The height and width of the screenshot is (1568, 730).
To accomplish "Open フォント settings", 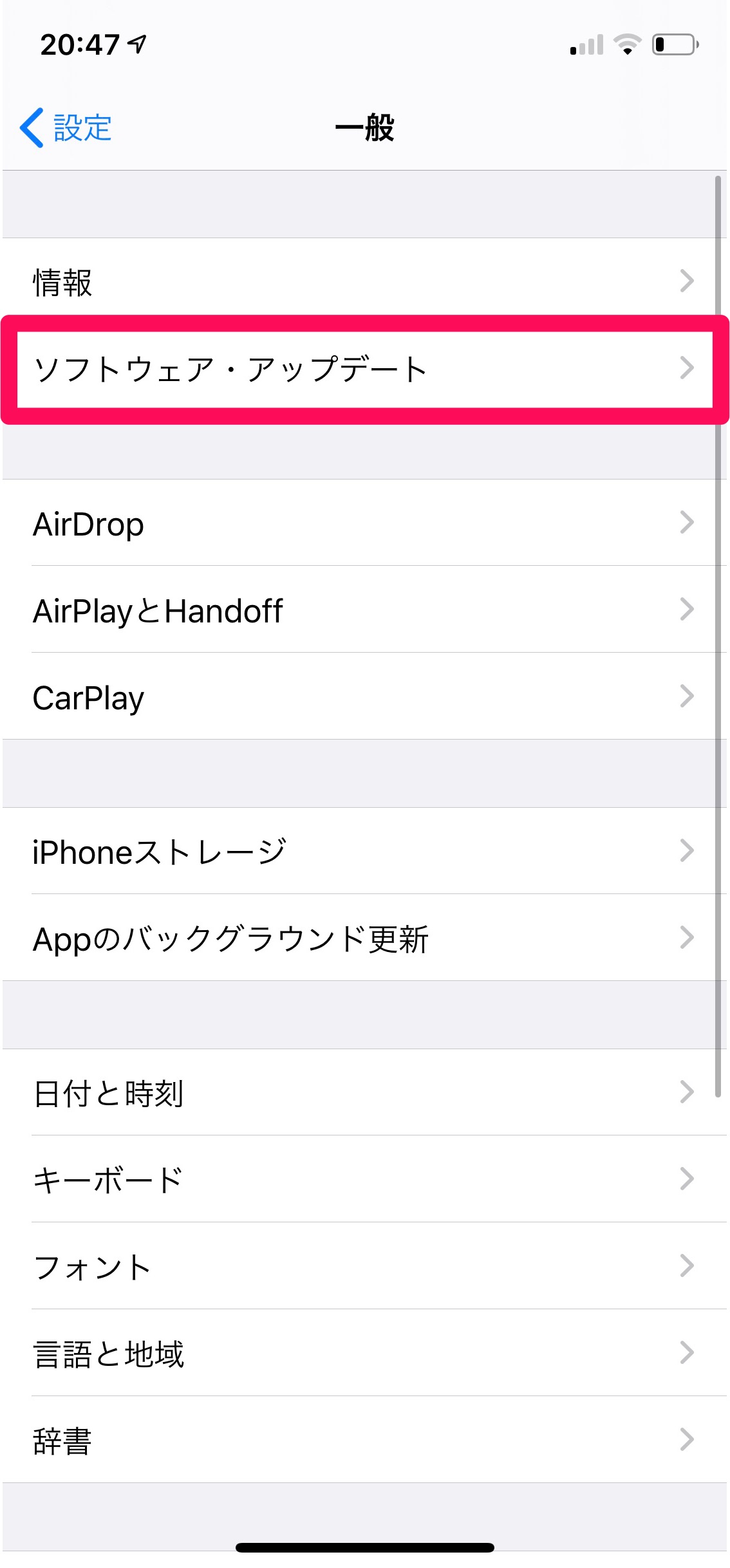I will 364,1267.
